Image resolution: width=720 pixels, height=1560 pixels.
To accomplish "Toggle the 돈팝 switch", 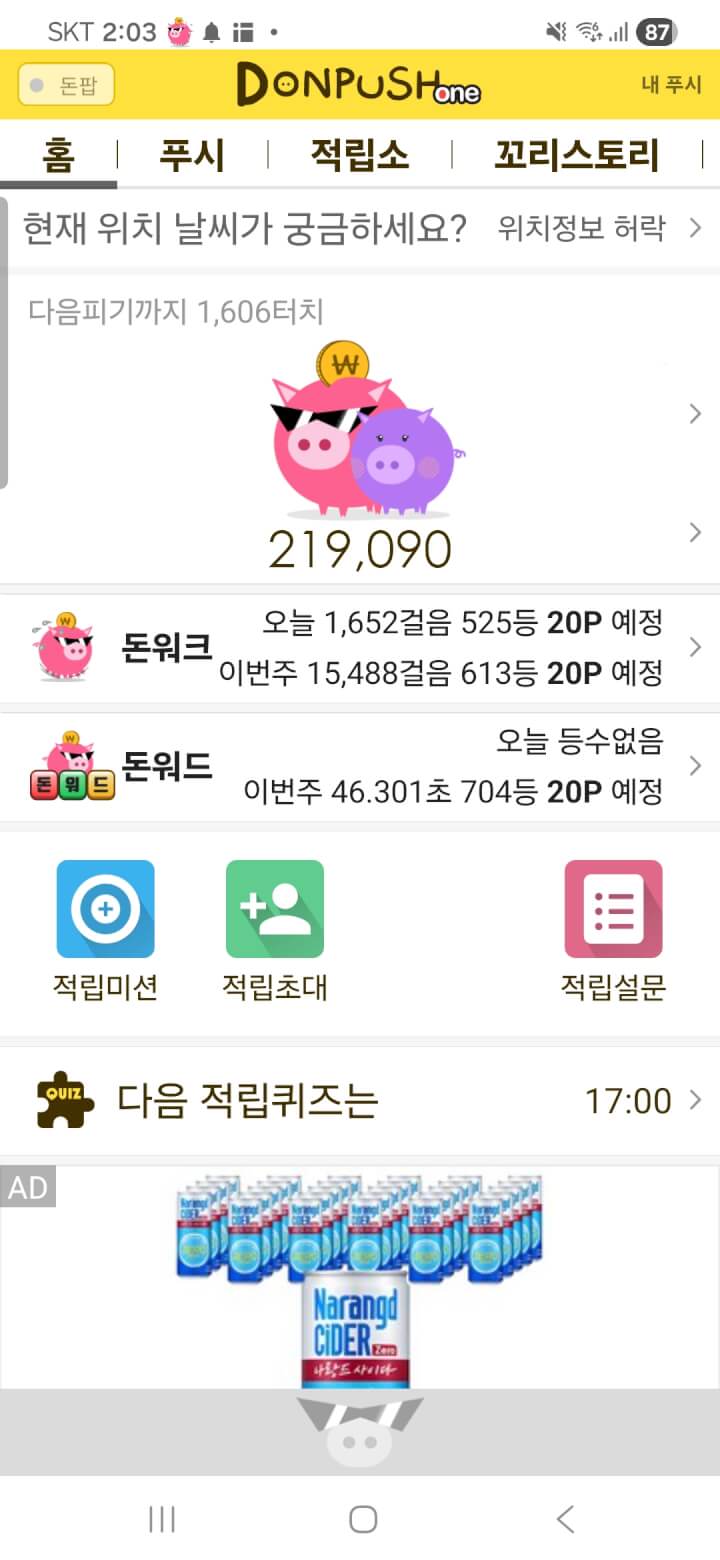I will point(66,85).
